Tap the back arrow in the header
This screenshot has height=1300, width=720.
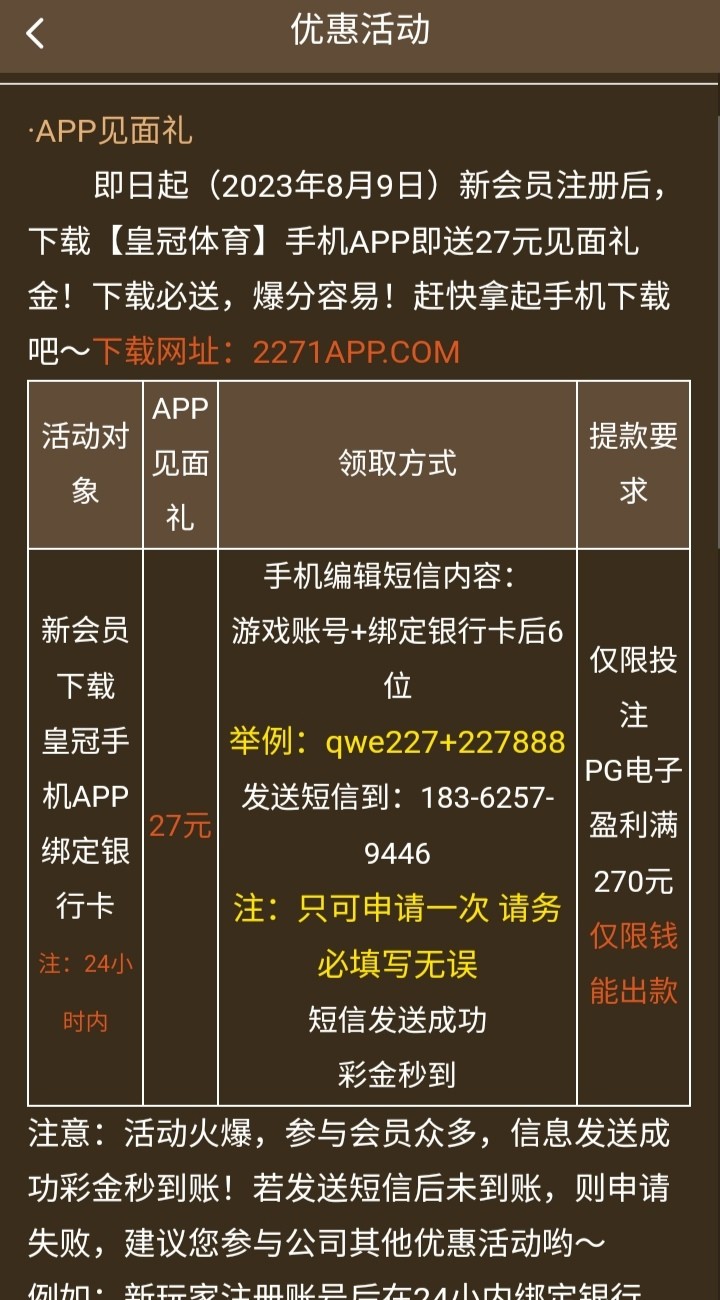coord(36,33)
